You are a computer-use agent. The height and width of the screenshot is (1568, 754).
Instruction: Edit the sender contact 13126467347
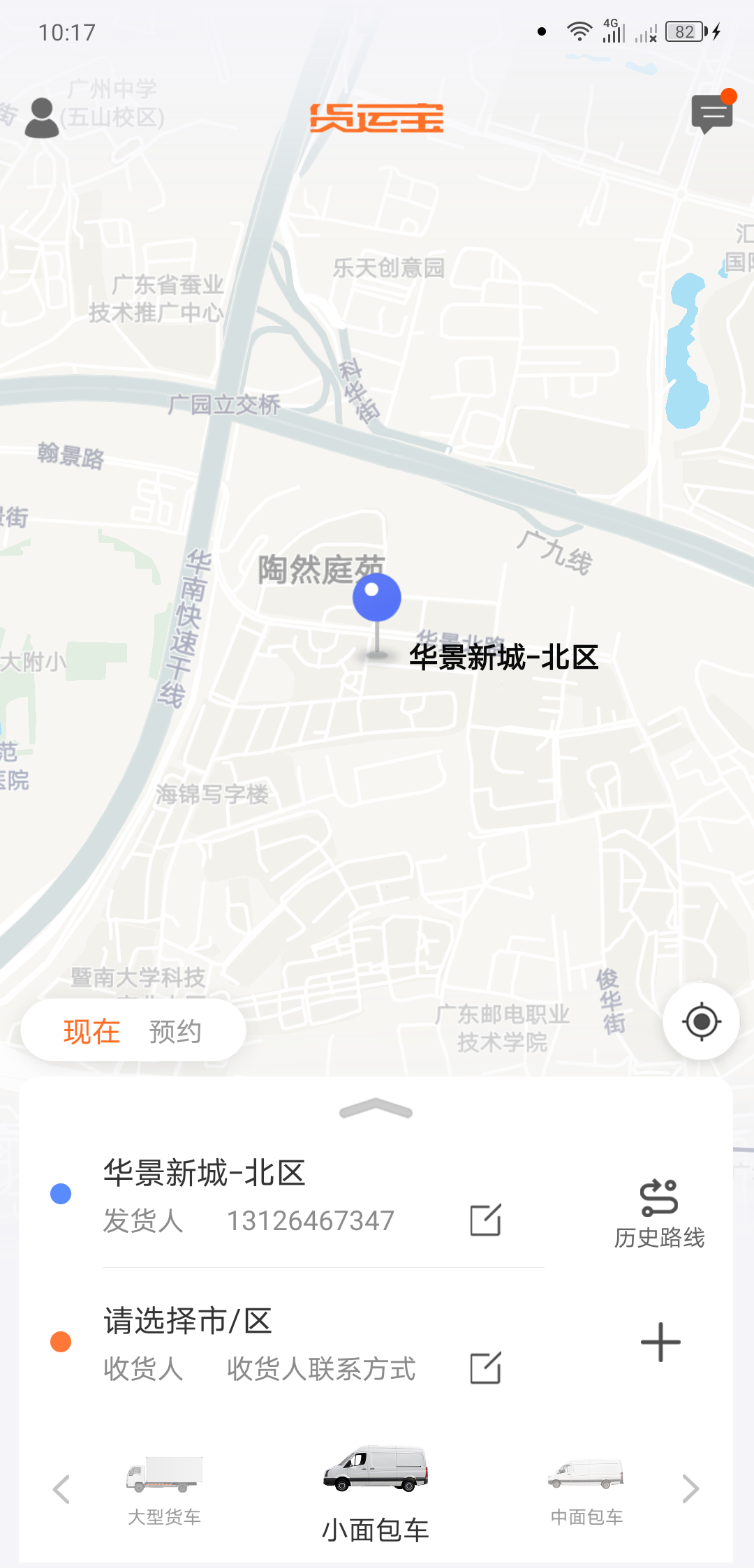point(486,1220)
